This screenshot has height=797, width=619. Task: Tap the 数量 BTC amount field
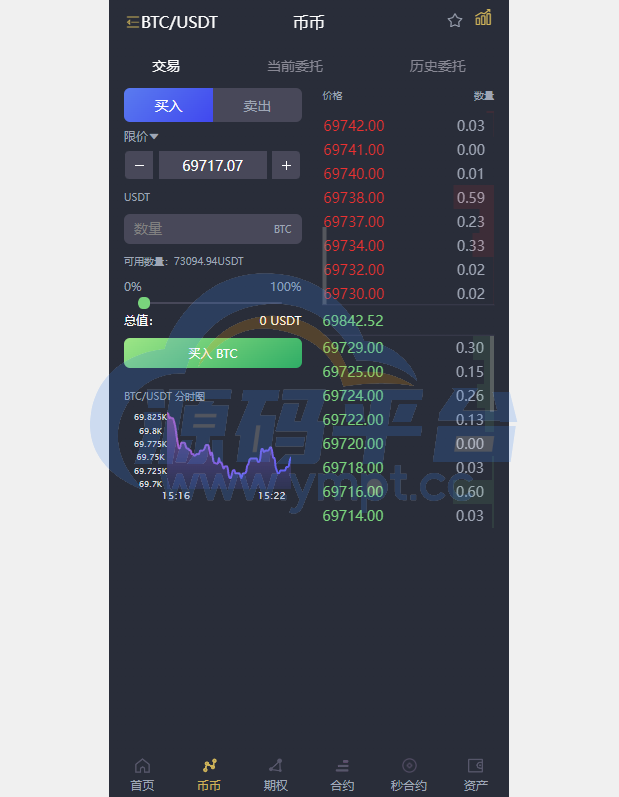(x=200, y=229)
